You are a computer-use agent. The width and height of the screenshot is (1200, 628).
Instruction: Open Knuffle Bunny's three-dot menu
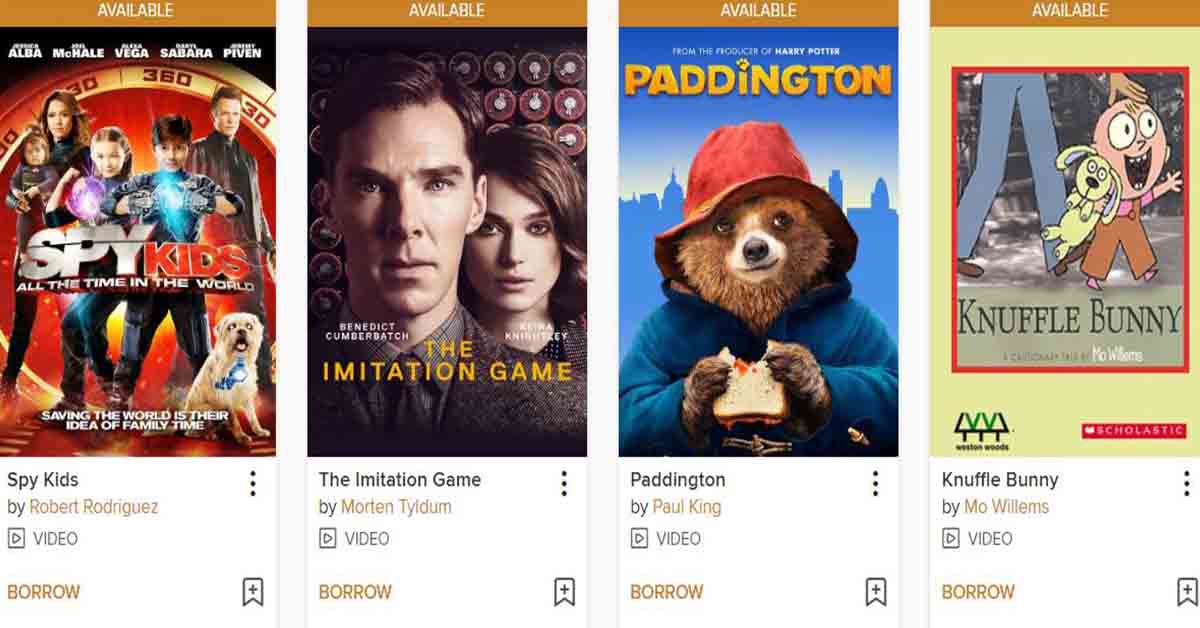point(1187,484)
